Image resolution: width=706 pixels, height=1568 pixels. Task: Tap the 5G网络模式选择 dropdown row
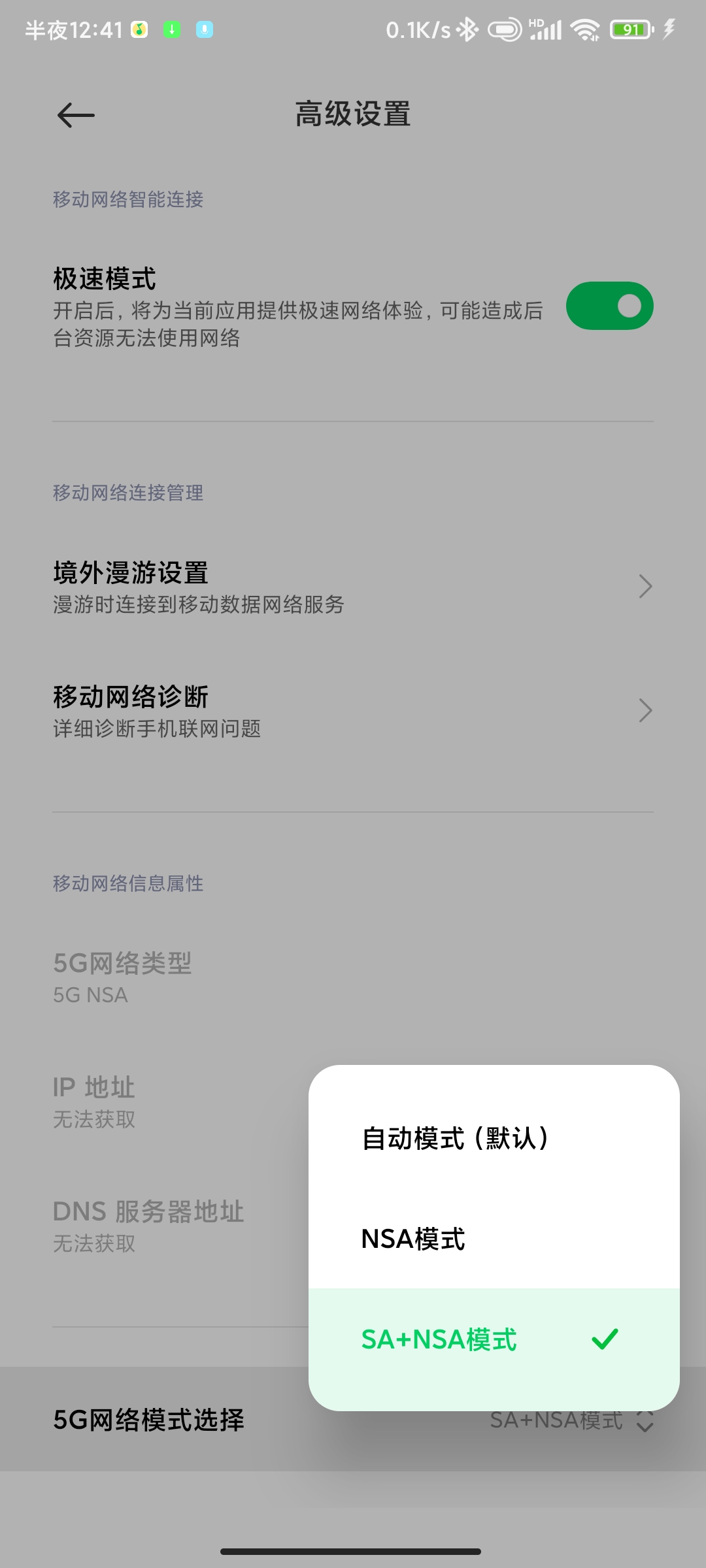pos(353,1419)
